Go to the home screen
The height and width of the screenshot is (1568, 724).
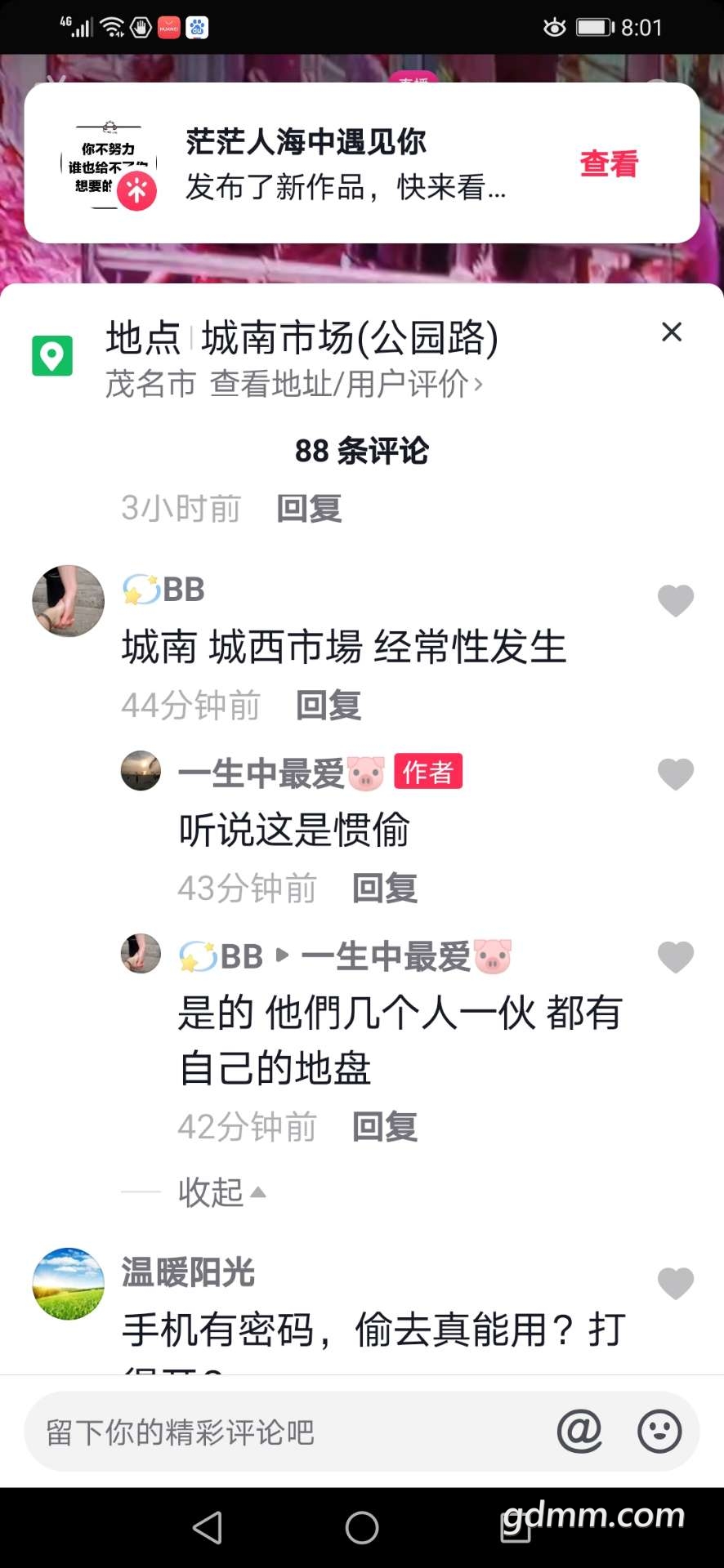362,1527
